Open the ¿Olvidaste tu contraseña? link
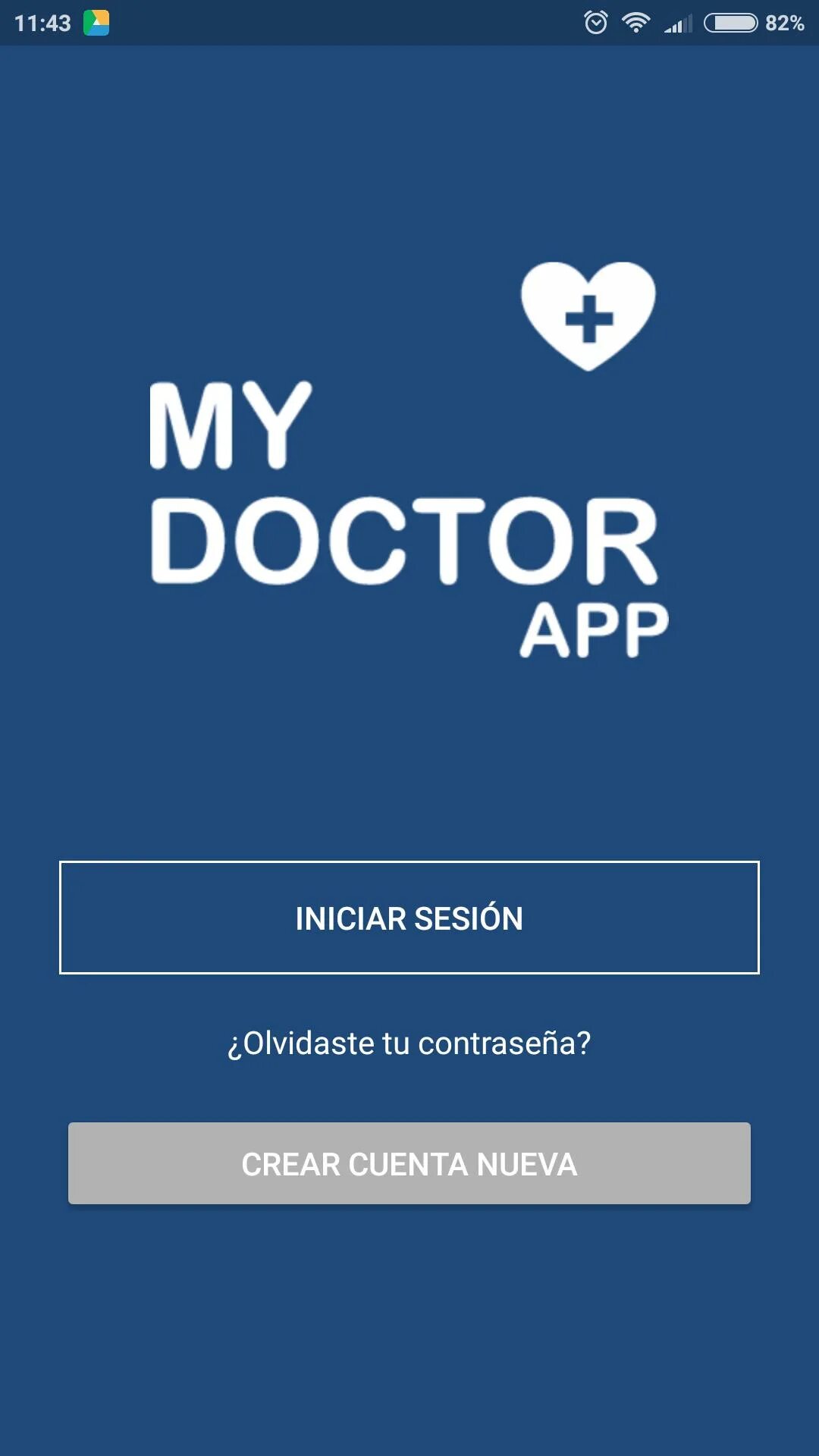The image size is (819, 1456). coord(409,1043)
